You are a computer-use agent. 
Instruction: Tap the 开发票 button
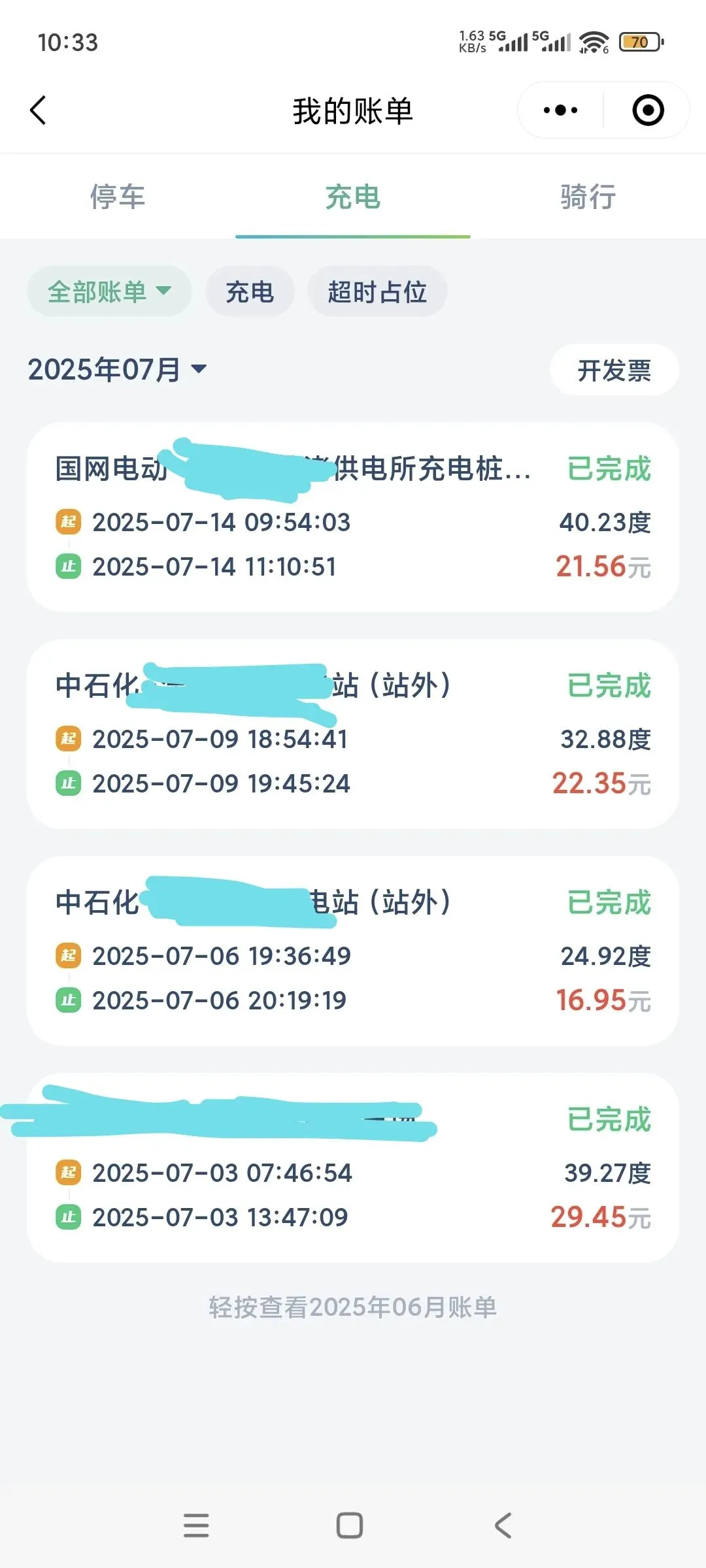tap(614, 370)
